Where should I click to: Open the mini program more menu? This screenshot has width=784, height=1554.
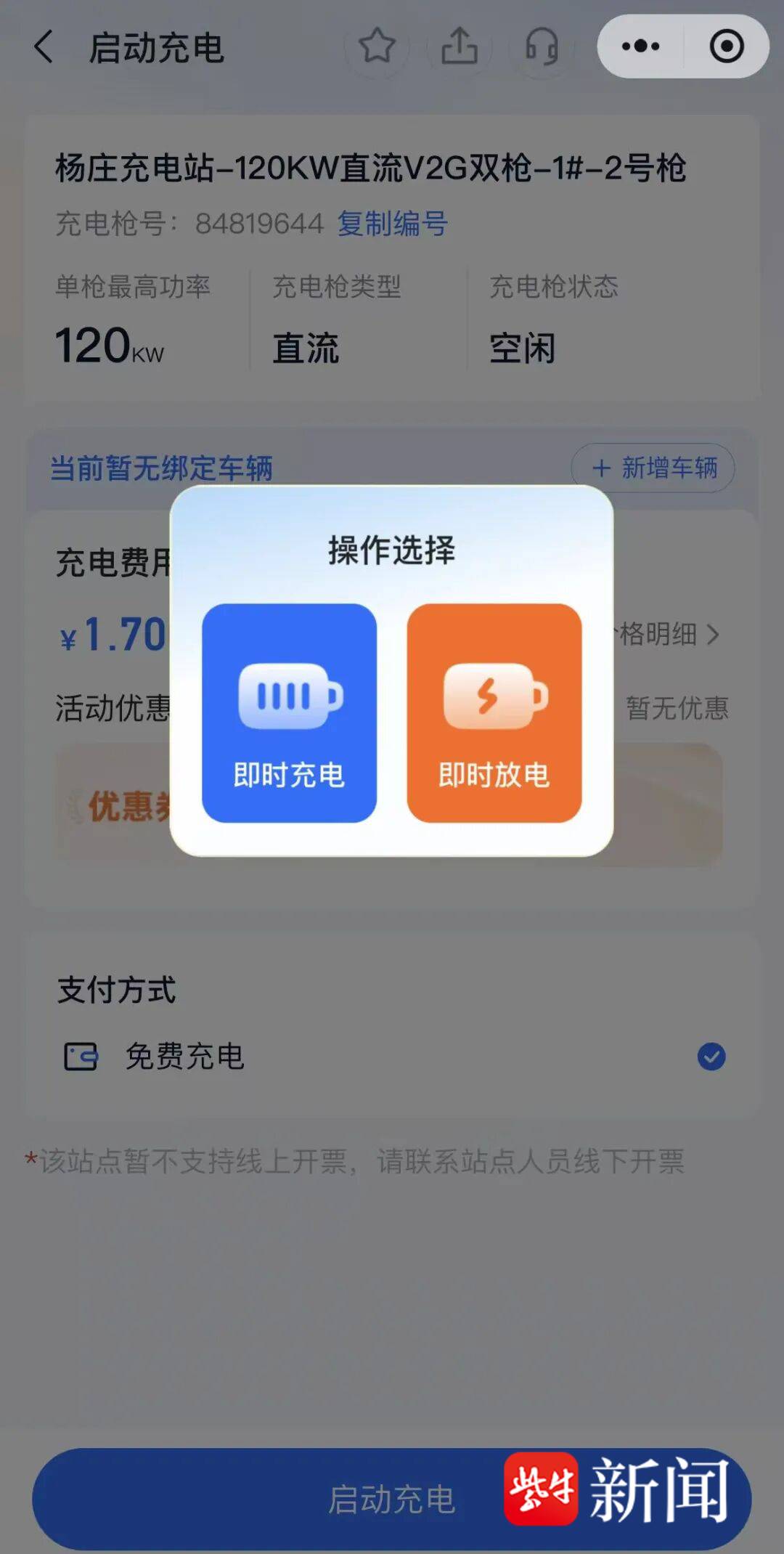coord(640,47)
